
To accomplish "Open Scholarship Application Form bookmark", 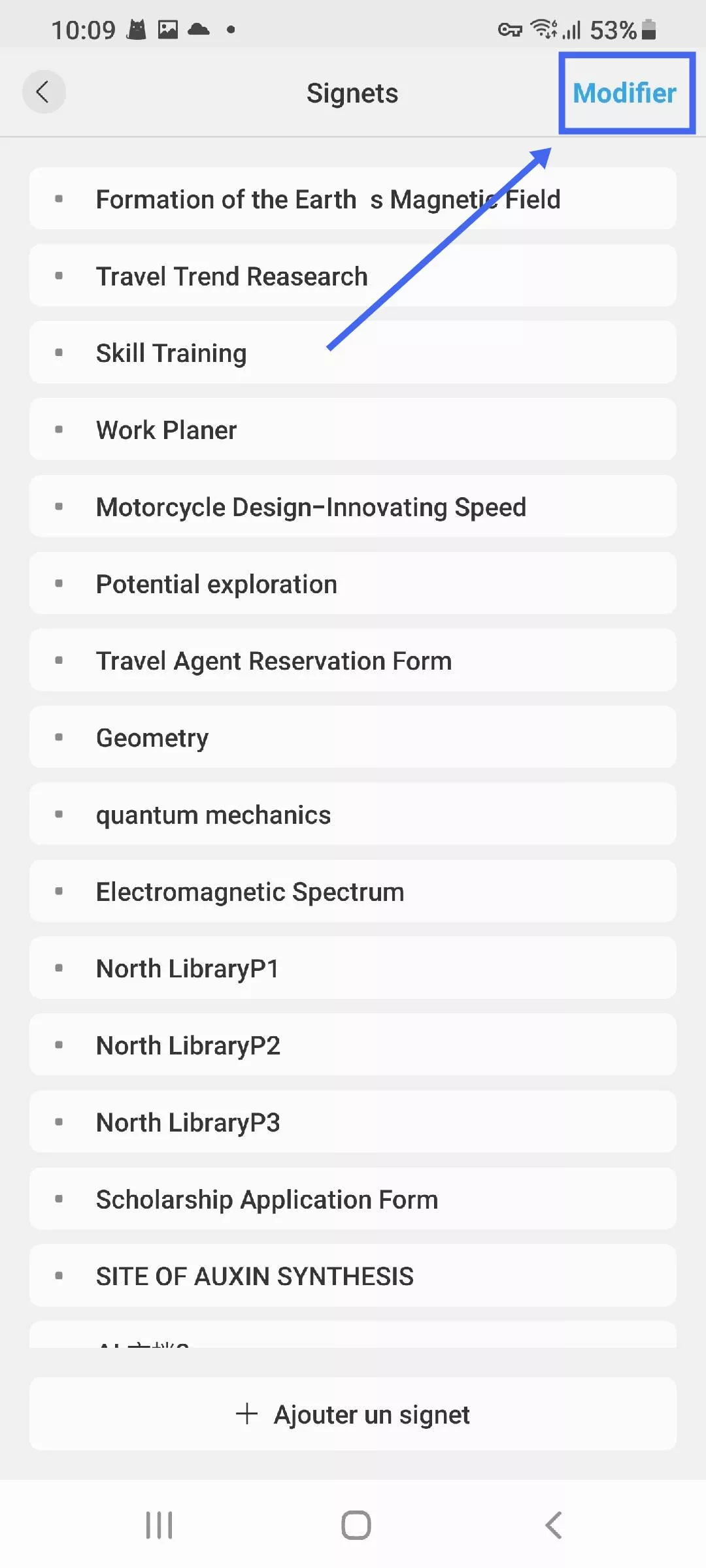I will pos(267,1200).
